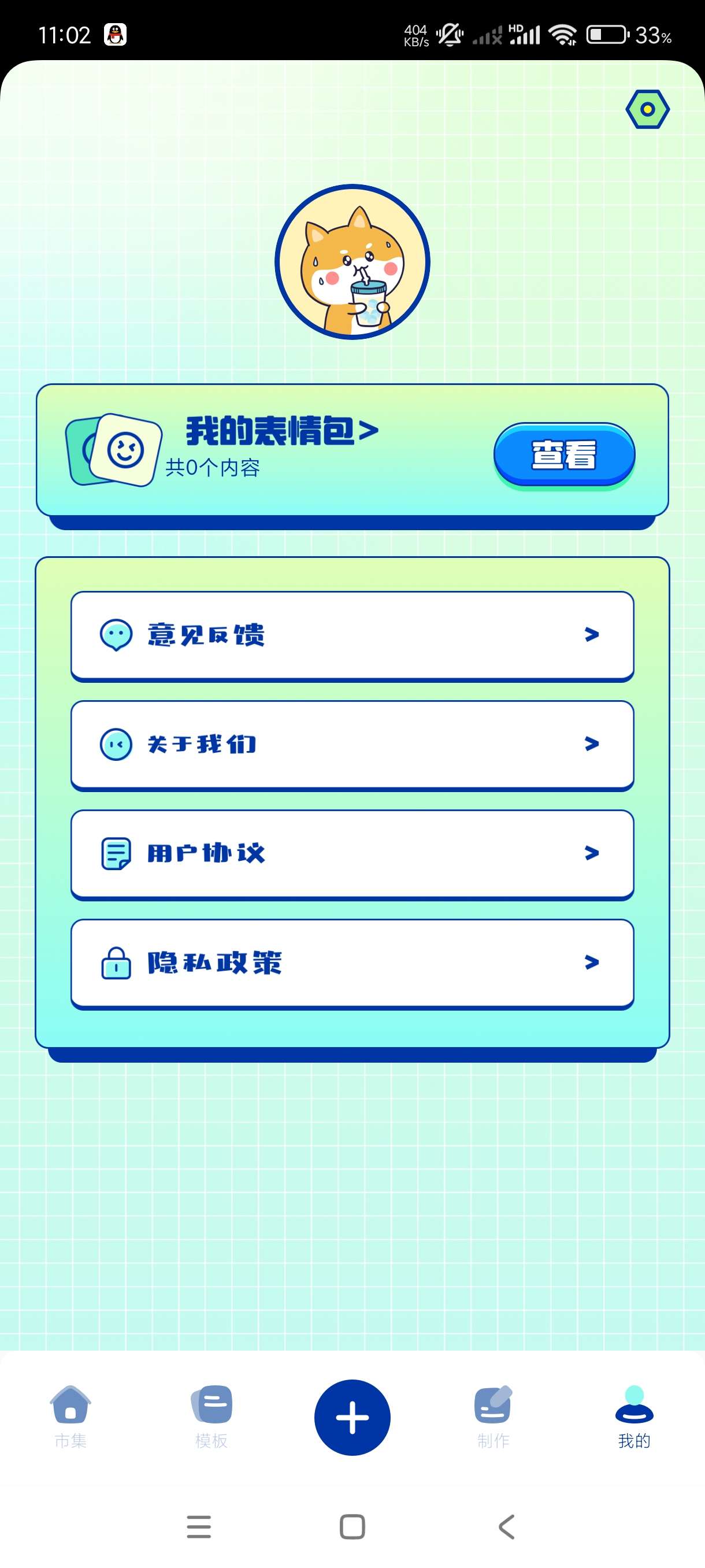The image size is (705, 1568).
Task: View the 隐私政策 privacy policy
Action: [x=352, y=963]
